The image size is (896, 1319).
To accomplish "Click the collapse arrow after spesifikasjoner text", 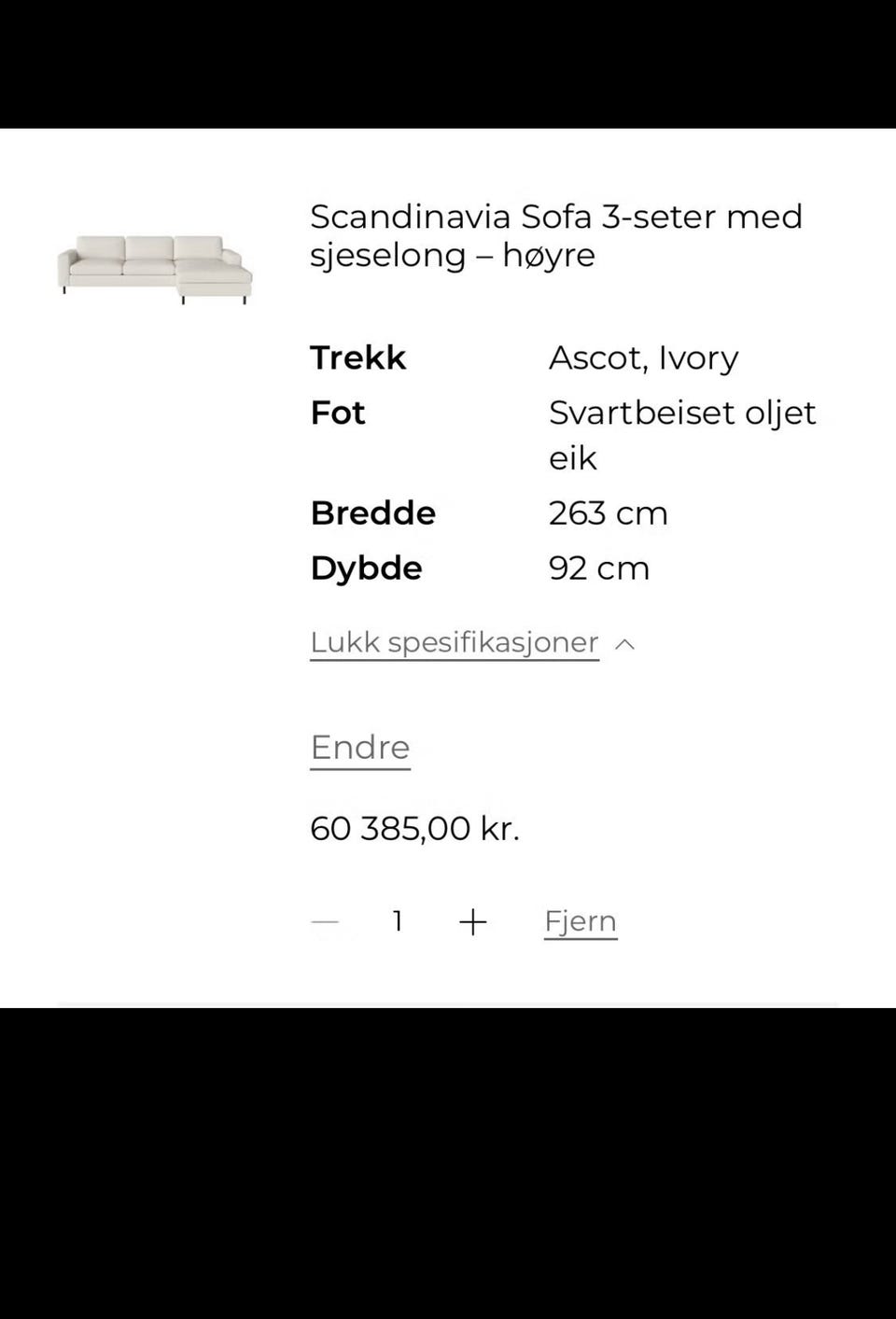I will (x=626, y=643).
